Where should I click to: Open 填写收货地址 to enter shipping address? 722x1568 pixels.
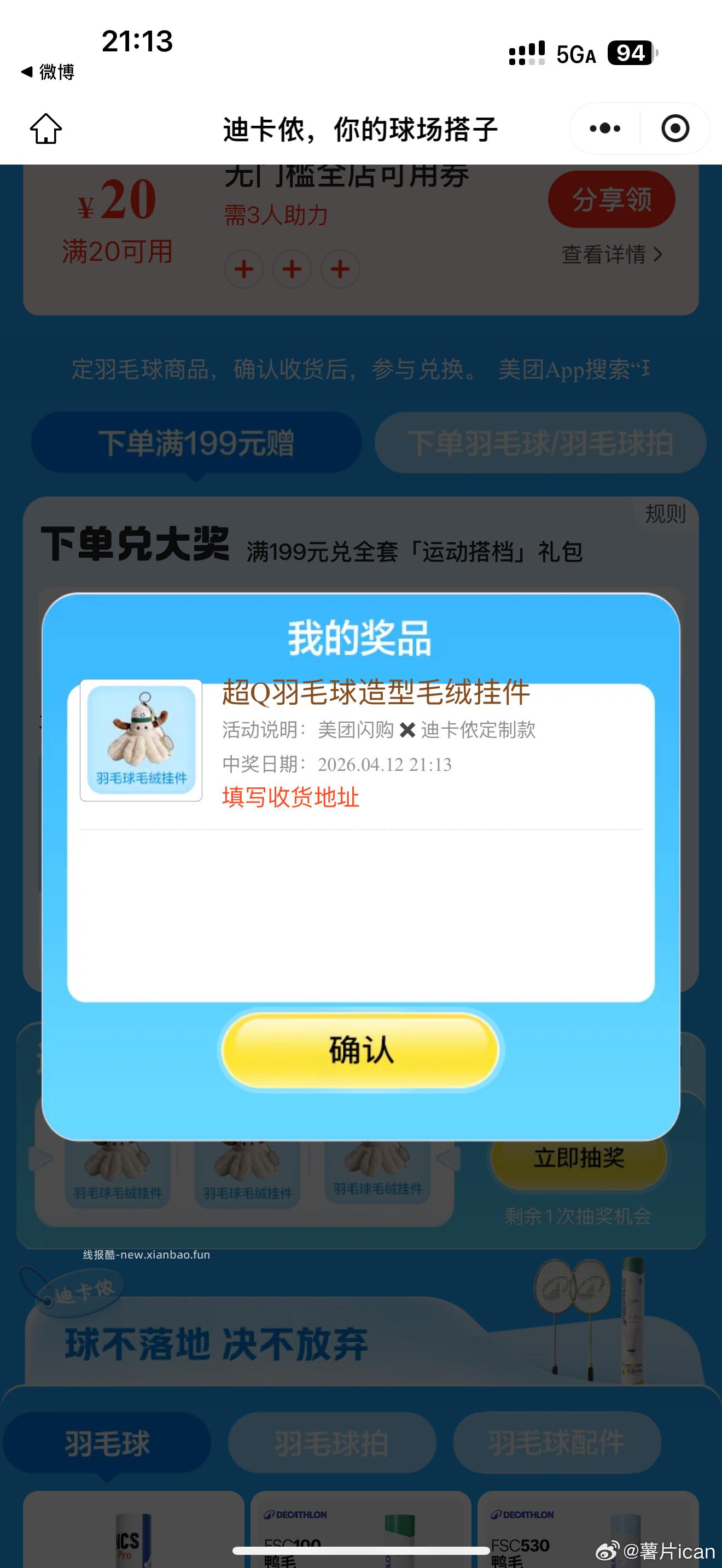[290, 797]
